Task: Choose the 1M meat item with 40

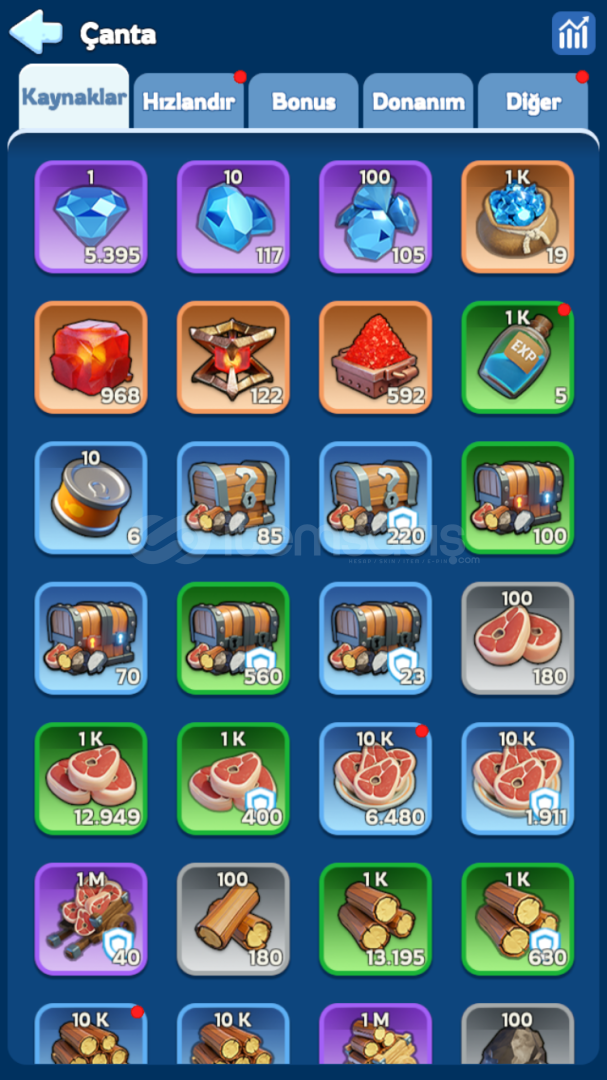Action: pos(91,919)
